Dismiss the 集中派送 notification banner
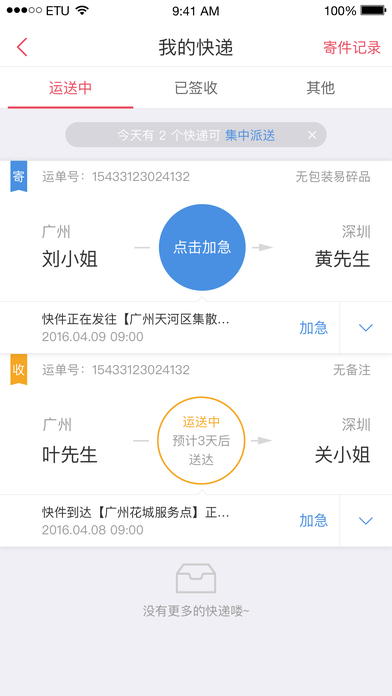Screen dimensions: 392x696 click(312, 135)
